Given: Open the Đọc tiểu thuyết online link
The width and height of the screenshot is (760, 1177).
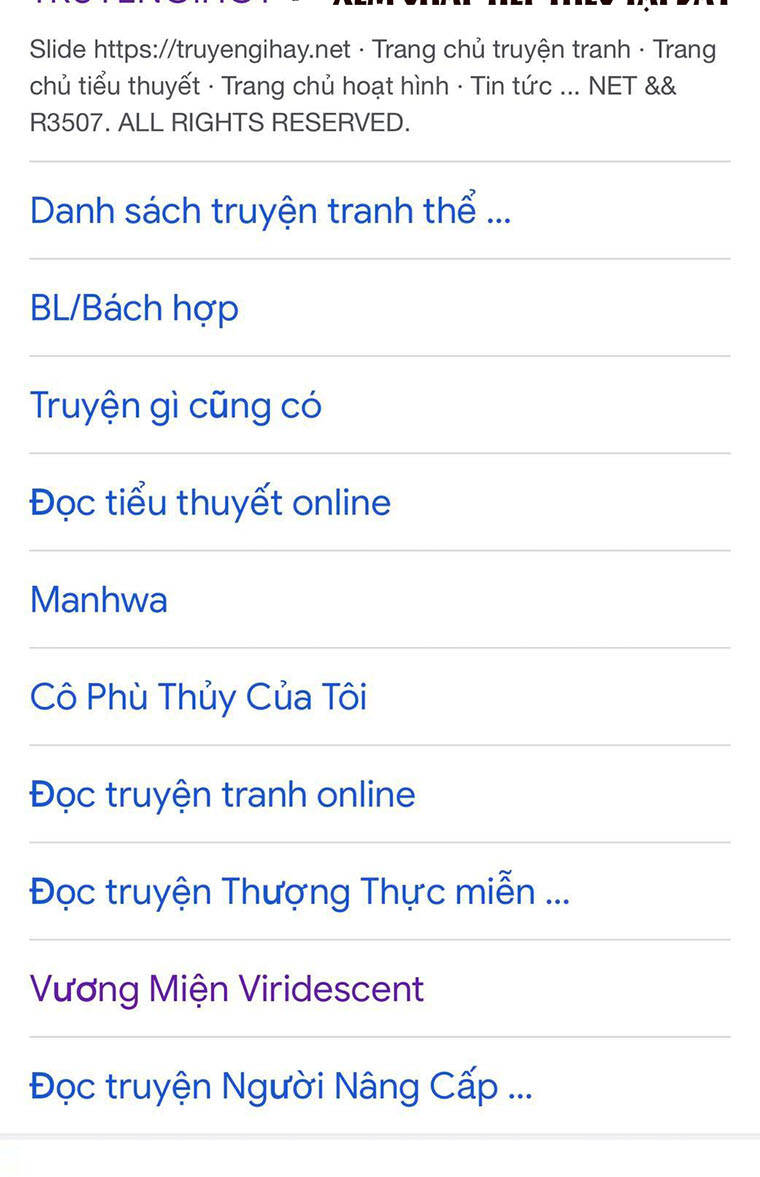Looking at the screenshot, I should (x=209, y=502).
